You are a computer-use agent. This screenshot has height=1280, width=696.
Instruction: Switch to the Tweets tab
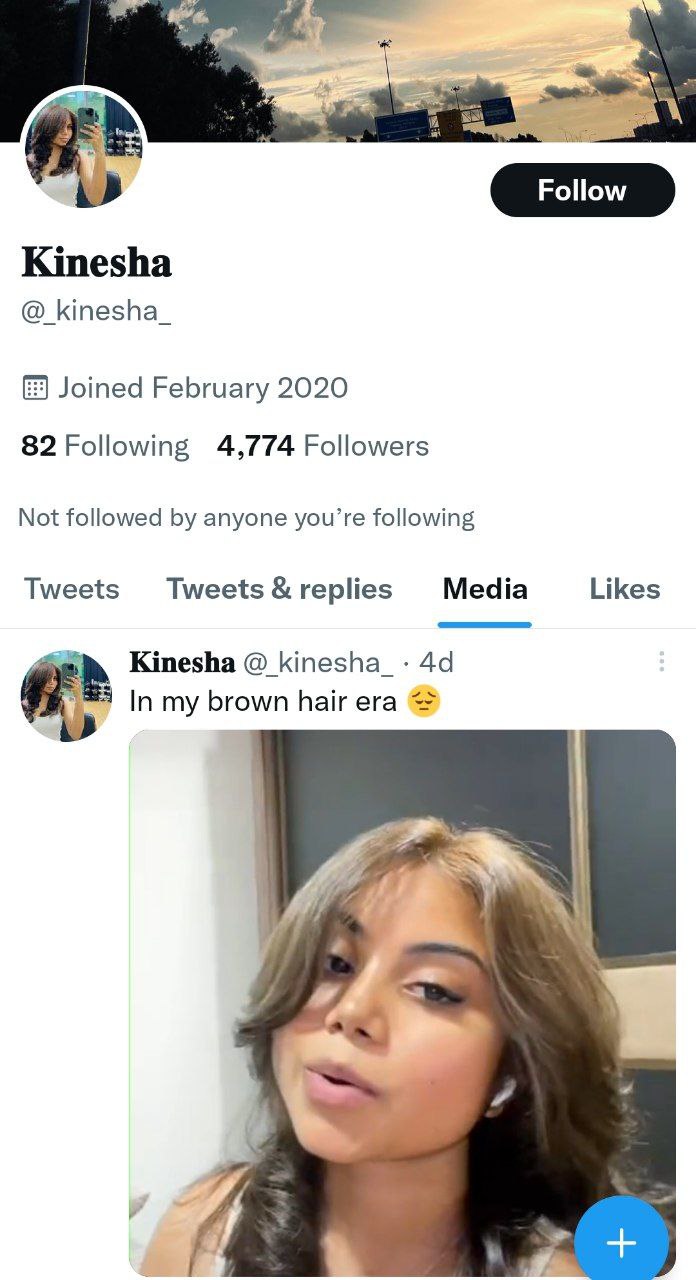[71, 589]
